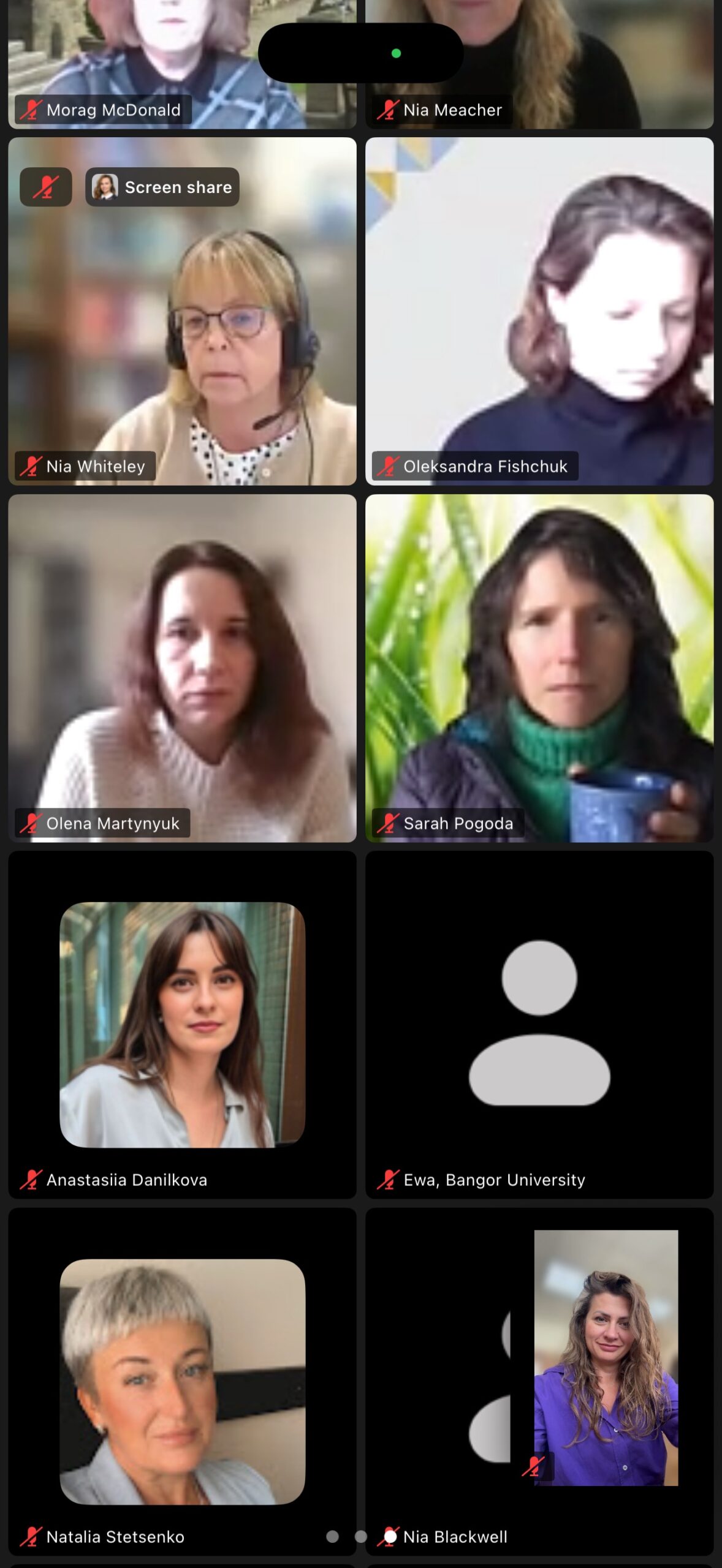Tap the floating self-view video window
This screenshot has height=1568, width=722.
[x=606, y=1357]
